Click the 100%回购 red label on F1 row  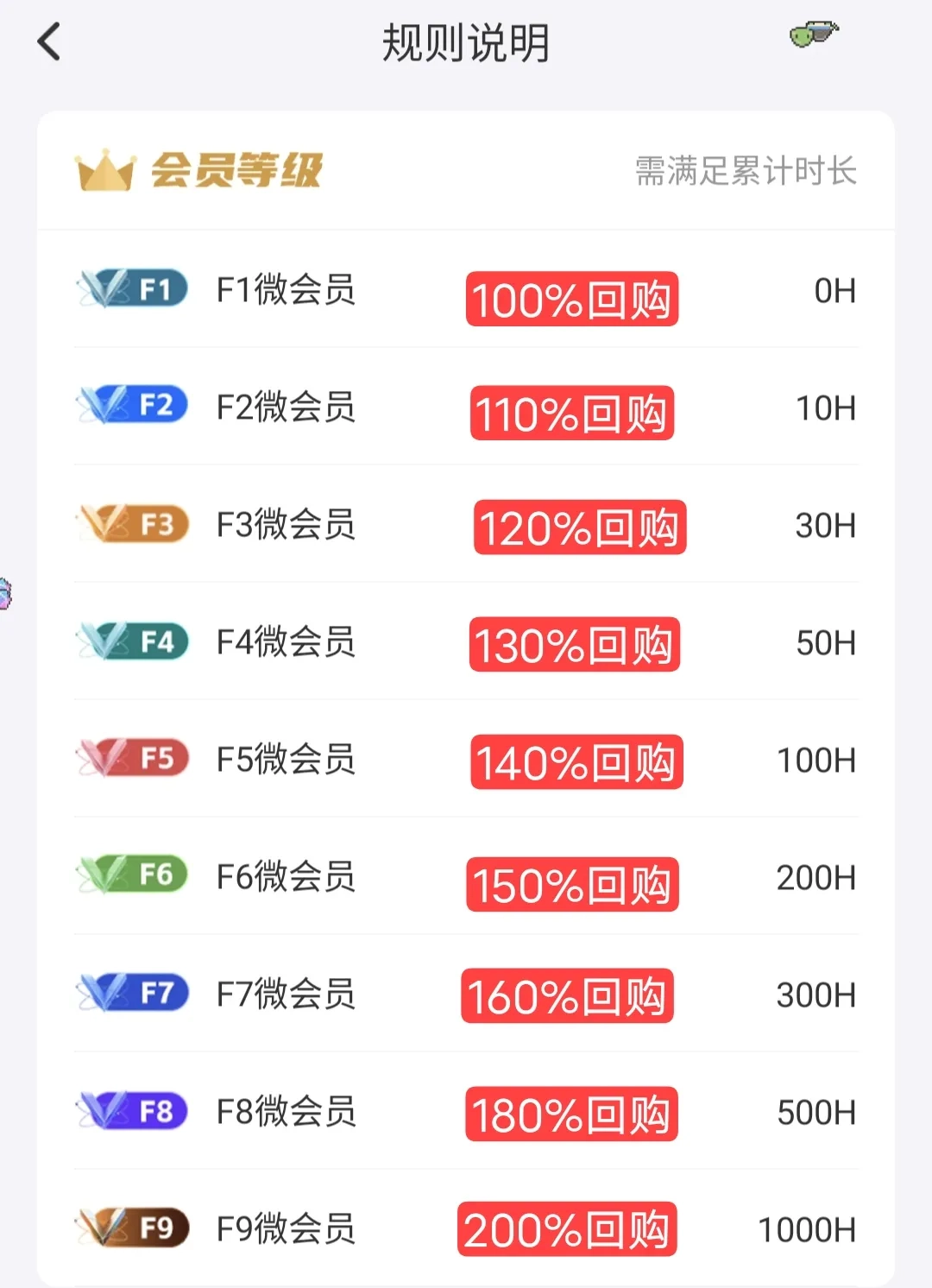571,299
